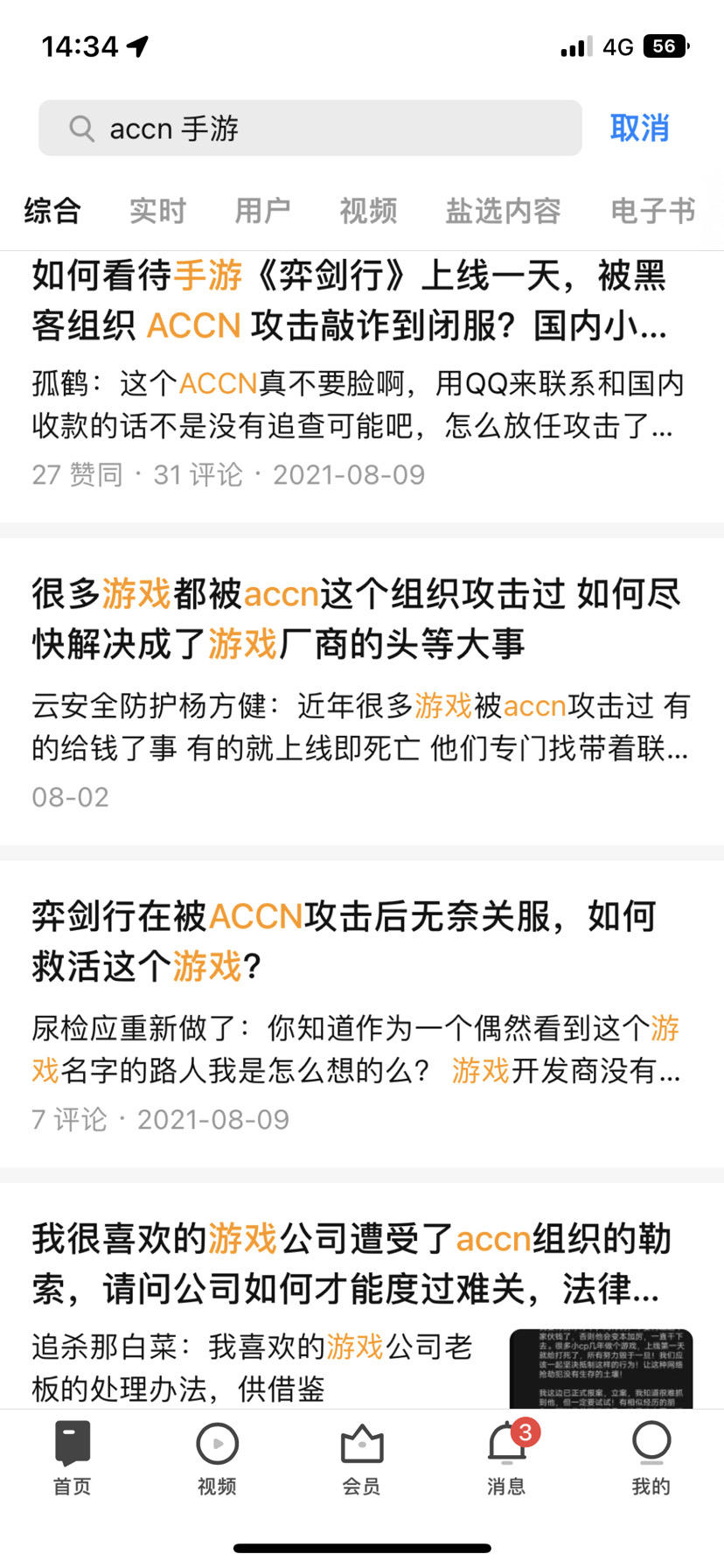The height and width of the screenshot is (1568, 724).
Task: Tap the 取消 cancel button
Action: coord(640,128)
